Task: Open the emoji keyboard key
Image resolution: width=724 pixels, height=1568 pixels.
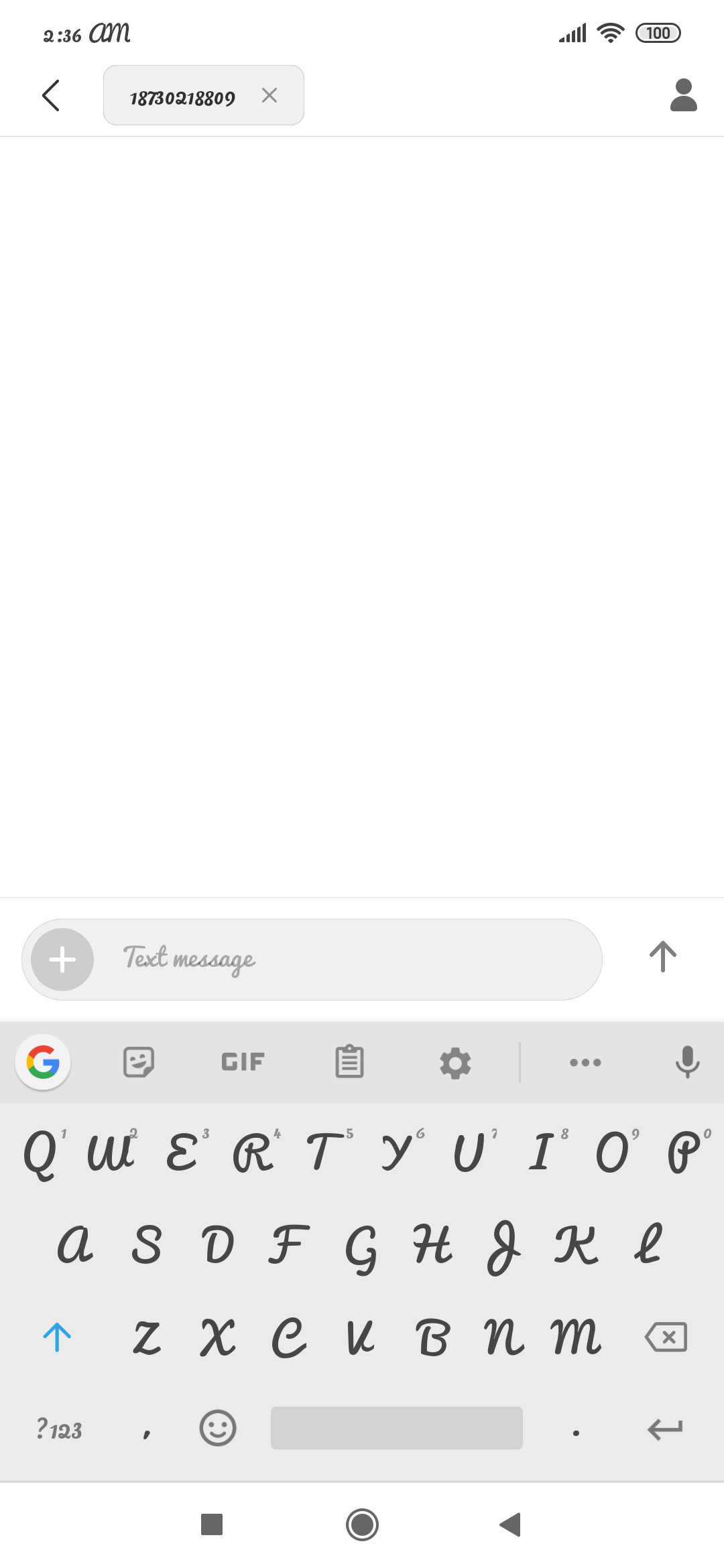Action: 218,1428
